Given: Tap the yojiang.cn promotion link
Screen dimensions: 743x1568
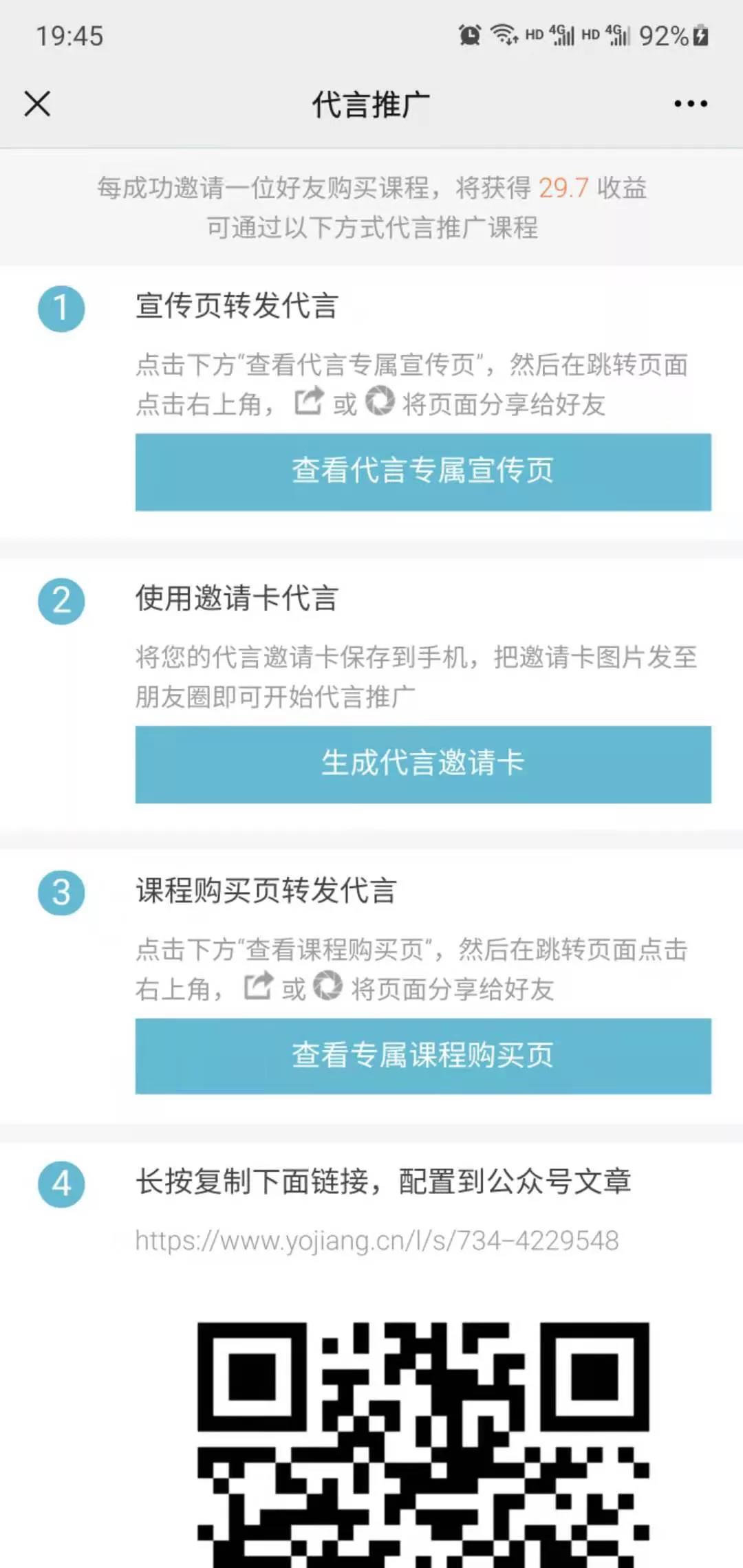Looking at the screenshot, I should coord(377,1241).
